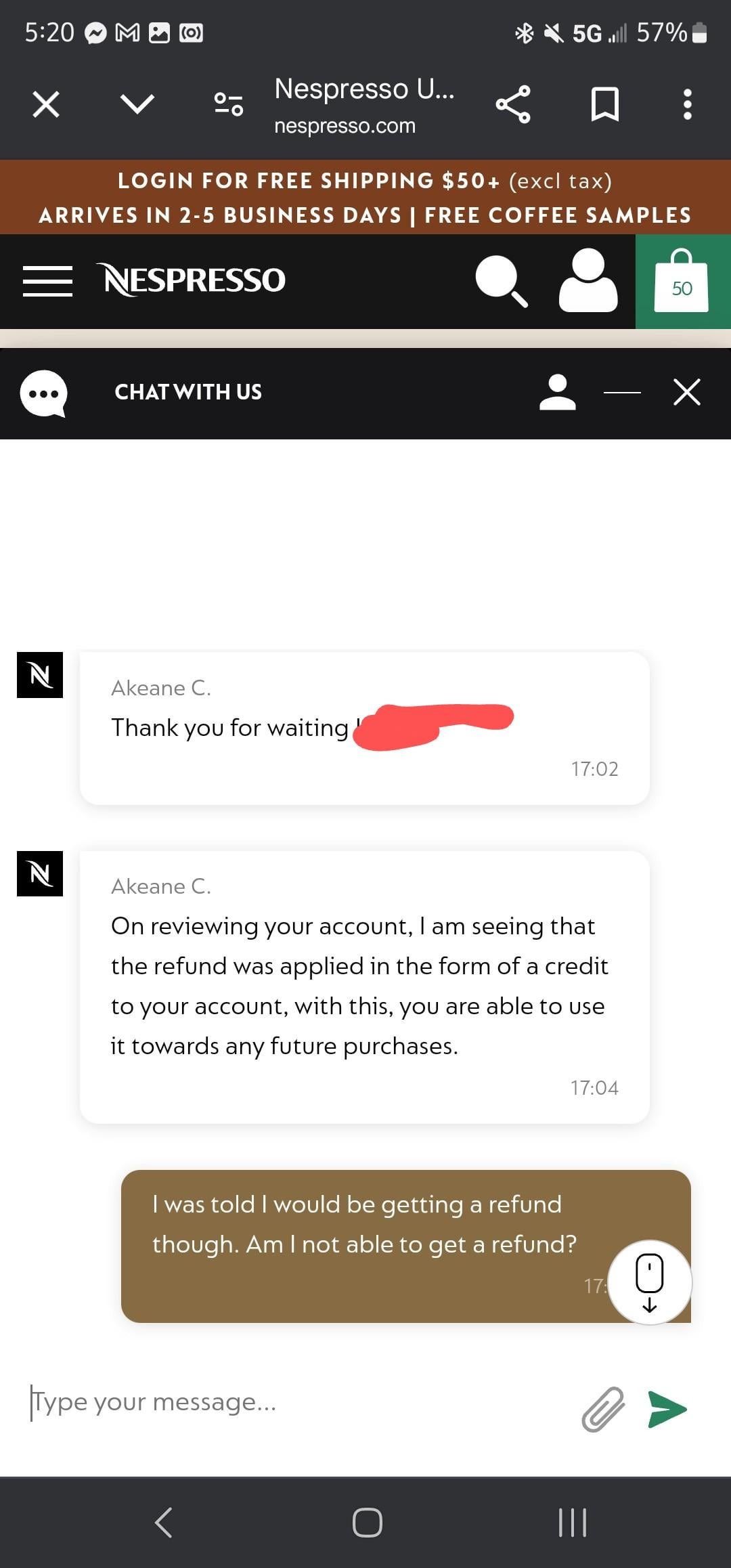Go back with system back button
The height and width of the screenshot is (1568, 731).
tap(163, 1523)
